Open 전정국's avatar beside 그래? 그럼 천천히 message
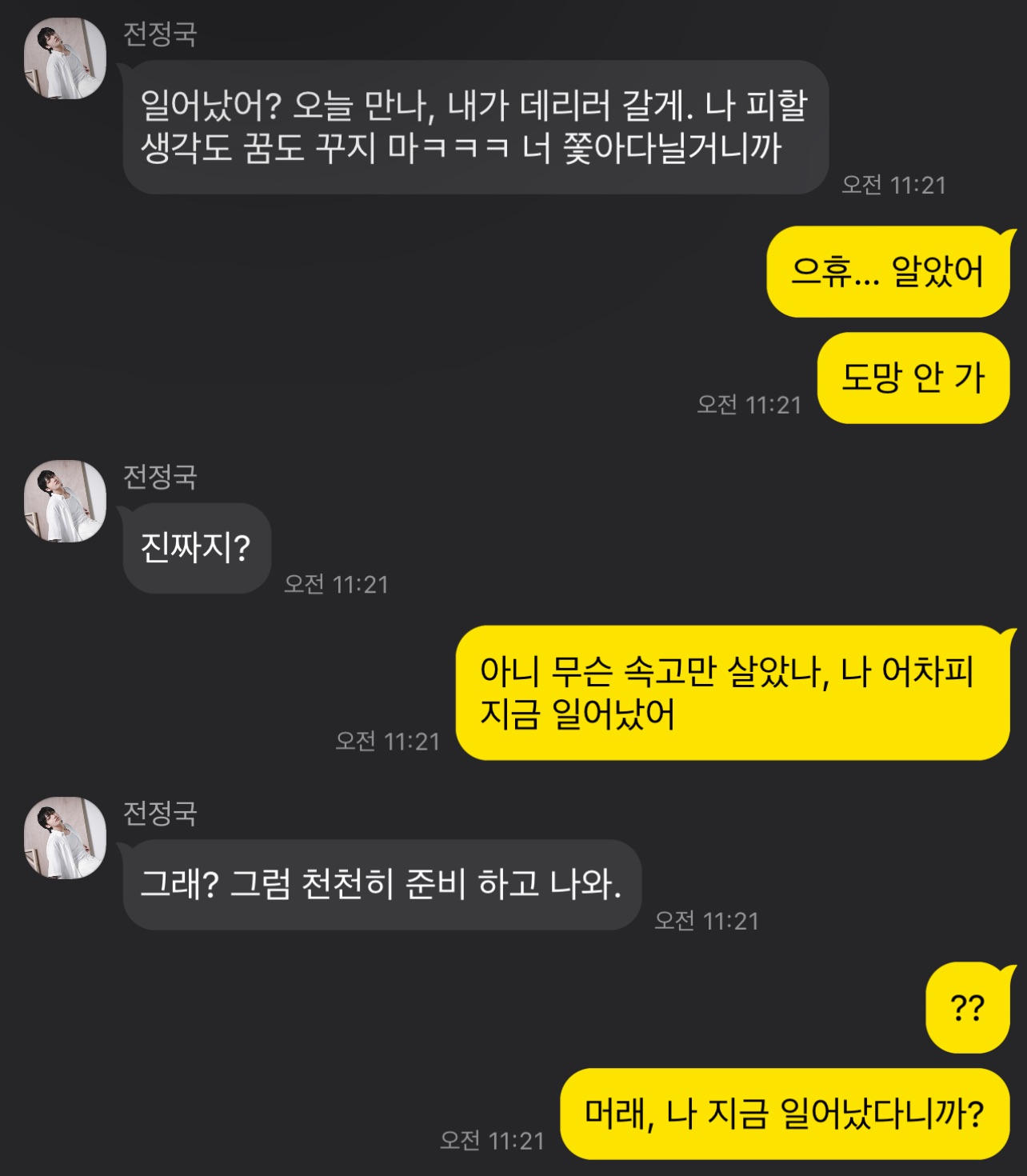The height and width of the screenshot is (1176, 1027). 65,838
